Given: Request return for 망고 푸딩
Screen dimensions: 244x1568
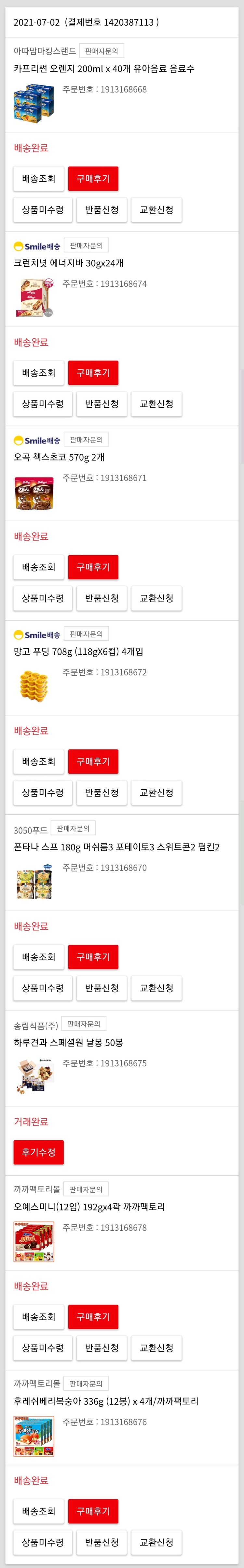Looking at the screenshot, I should [101, 792].
